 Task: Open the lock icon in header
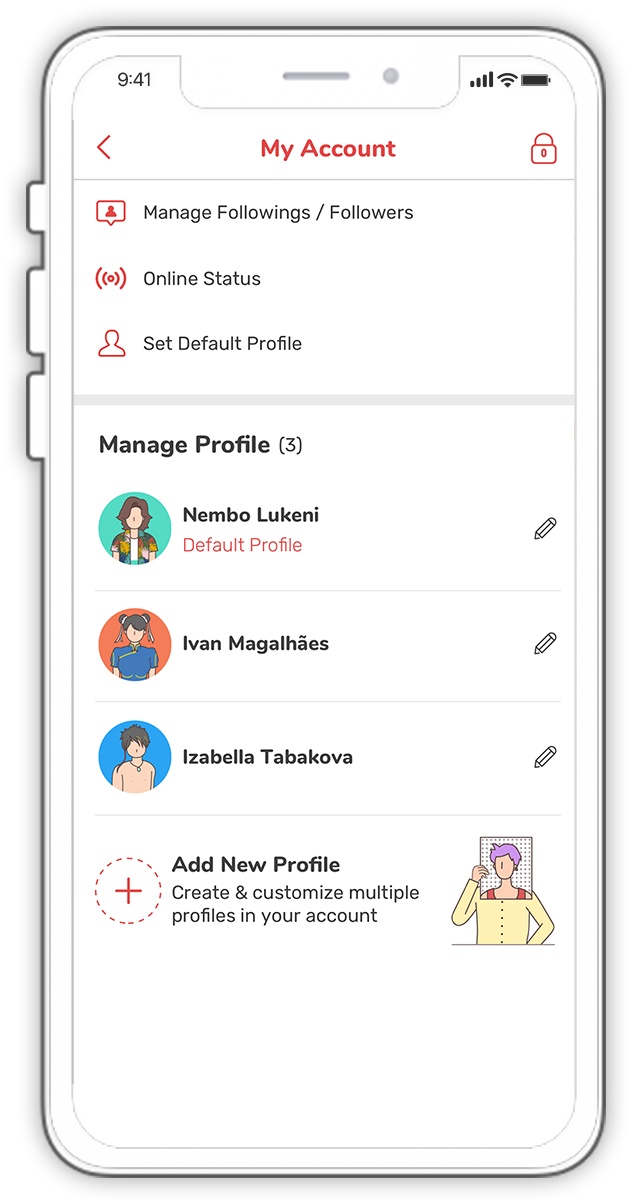543,149
